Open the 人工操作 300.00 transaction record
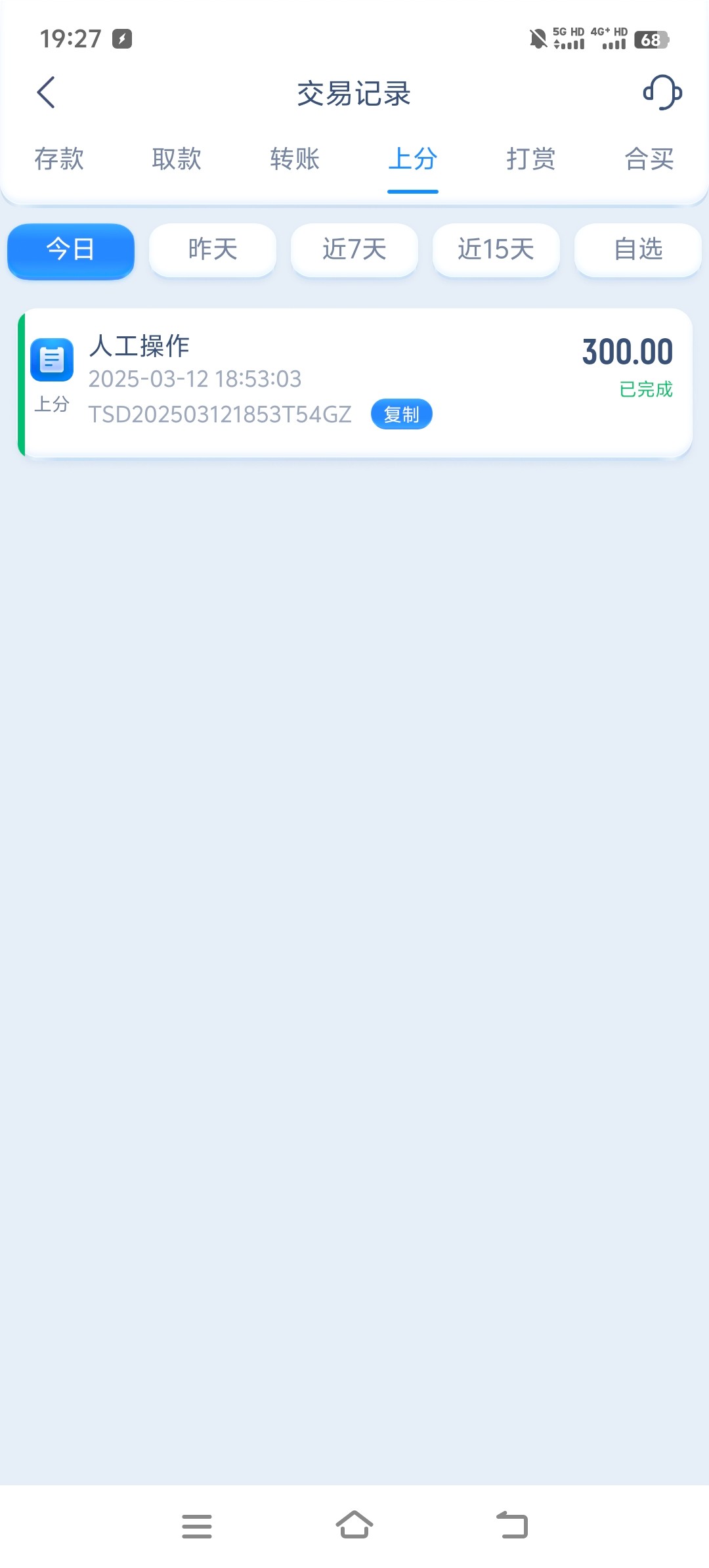 [x=355, y=383]
